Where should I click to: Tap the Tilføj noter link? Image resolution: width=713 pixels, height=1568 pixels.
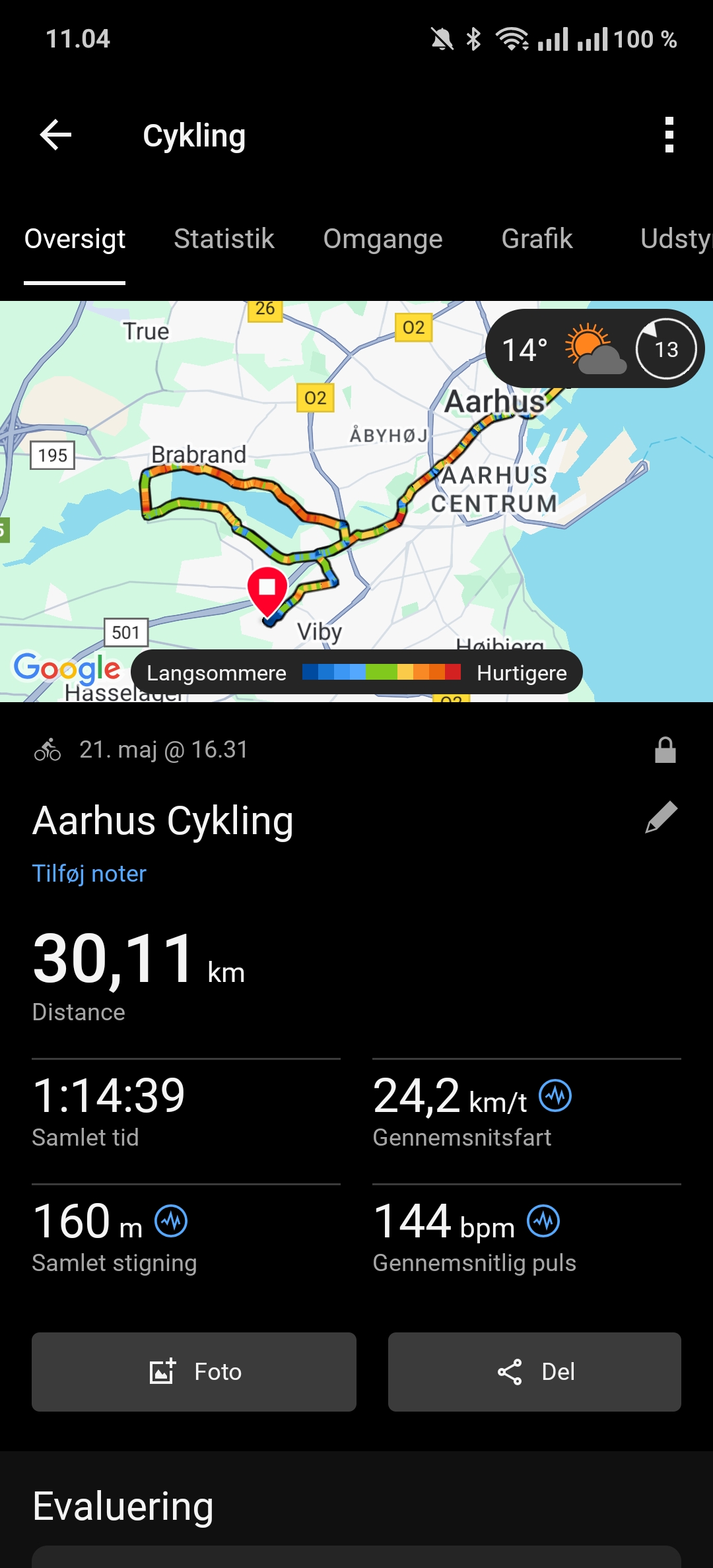89,874
